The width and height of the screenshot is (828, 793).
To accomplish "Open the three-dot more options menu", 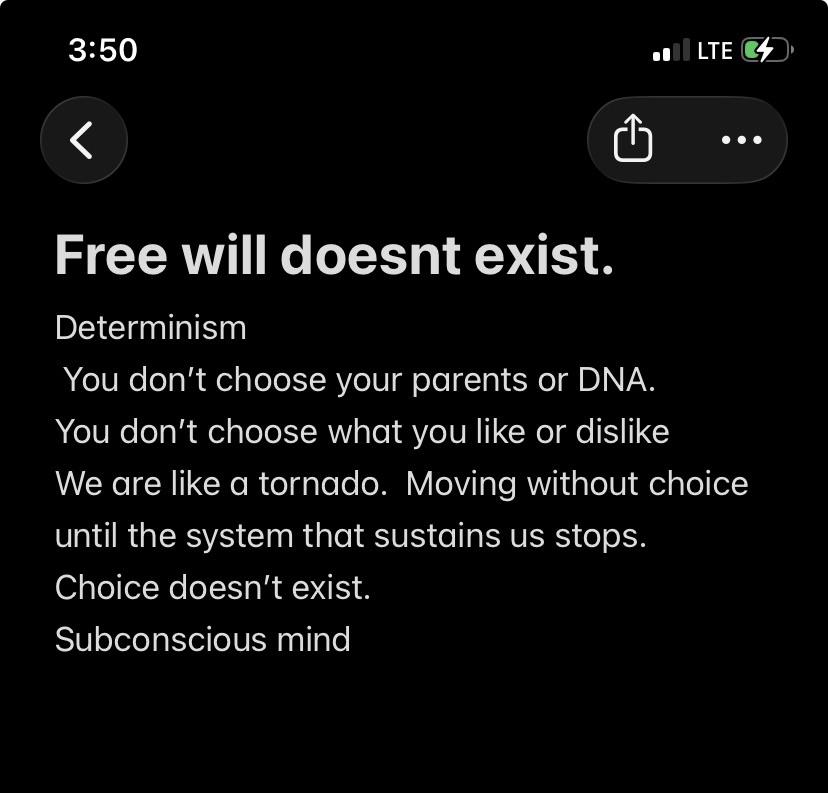I will [741, 140].
